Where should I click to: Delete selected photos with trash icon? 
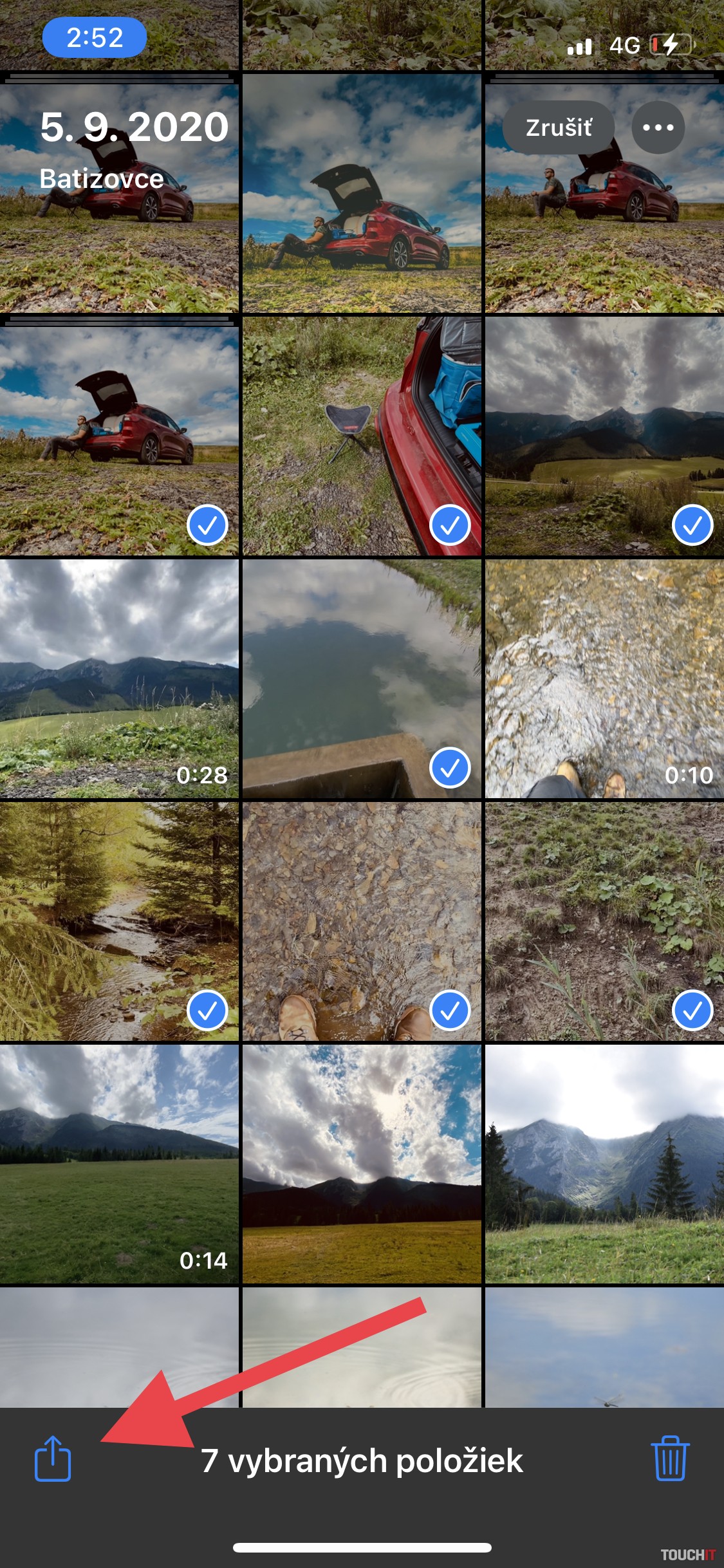(x=670, y=1459)
